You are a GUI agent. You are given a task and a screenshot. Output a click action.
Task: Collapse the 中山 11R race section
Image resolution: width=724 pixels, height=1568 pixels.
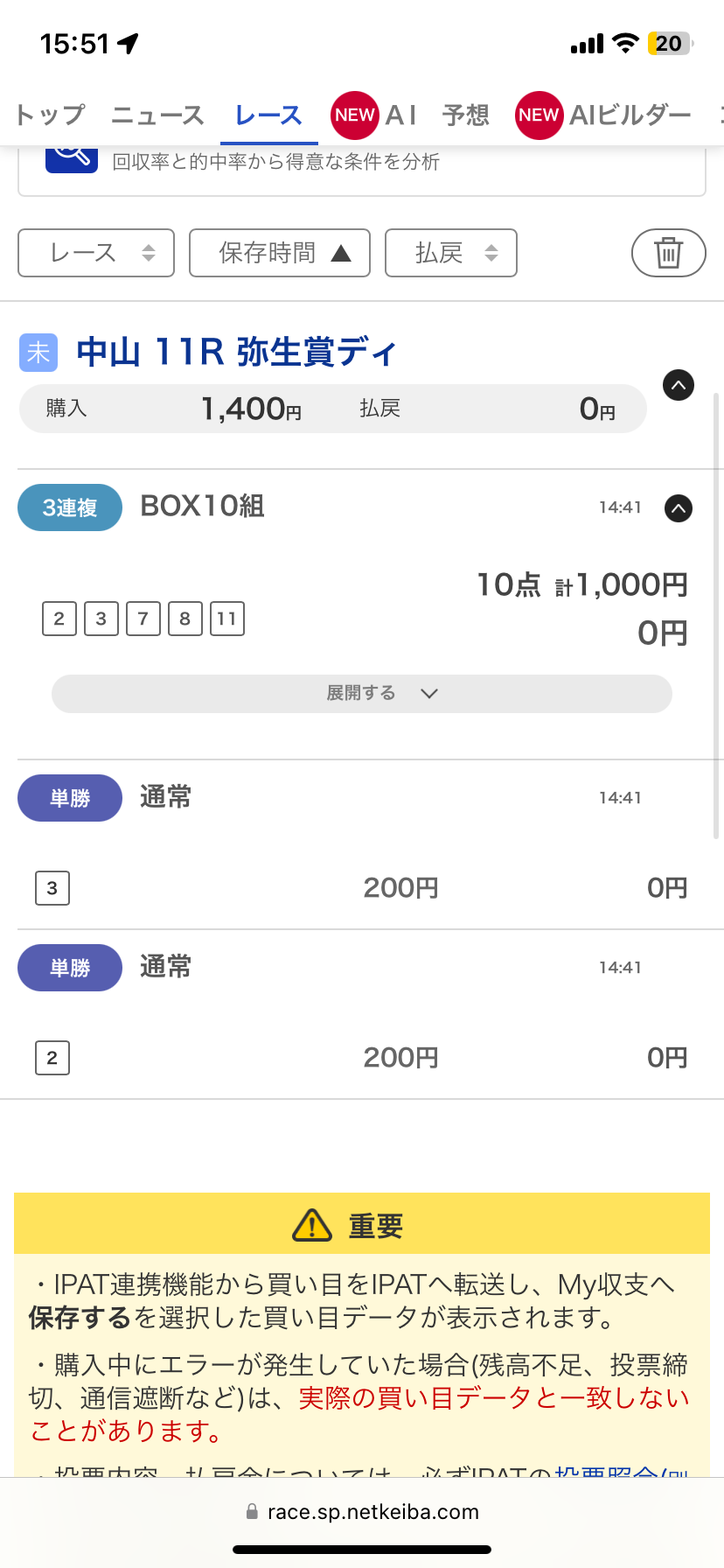click(x=679, y=385)
